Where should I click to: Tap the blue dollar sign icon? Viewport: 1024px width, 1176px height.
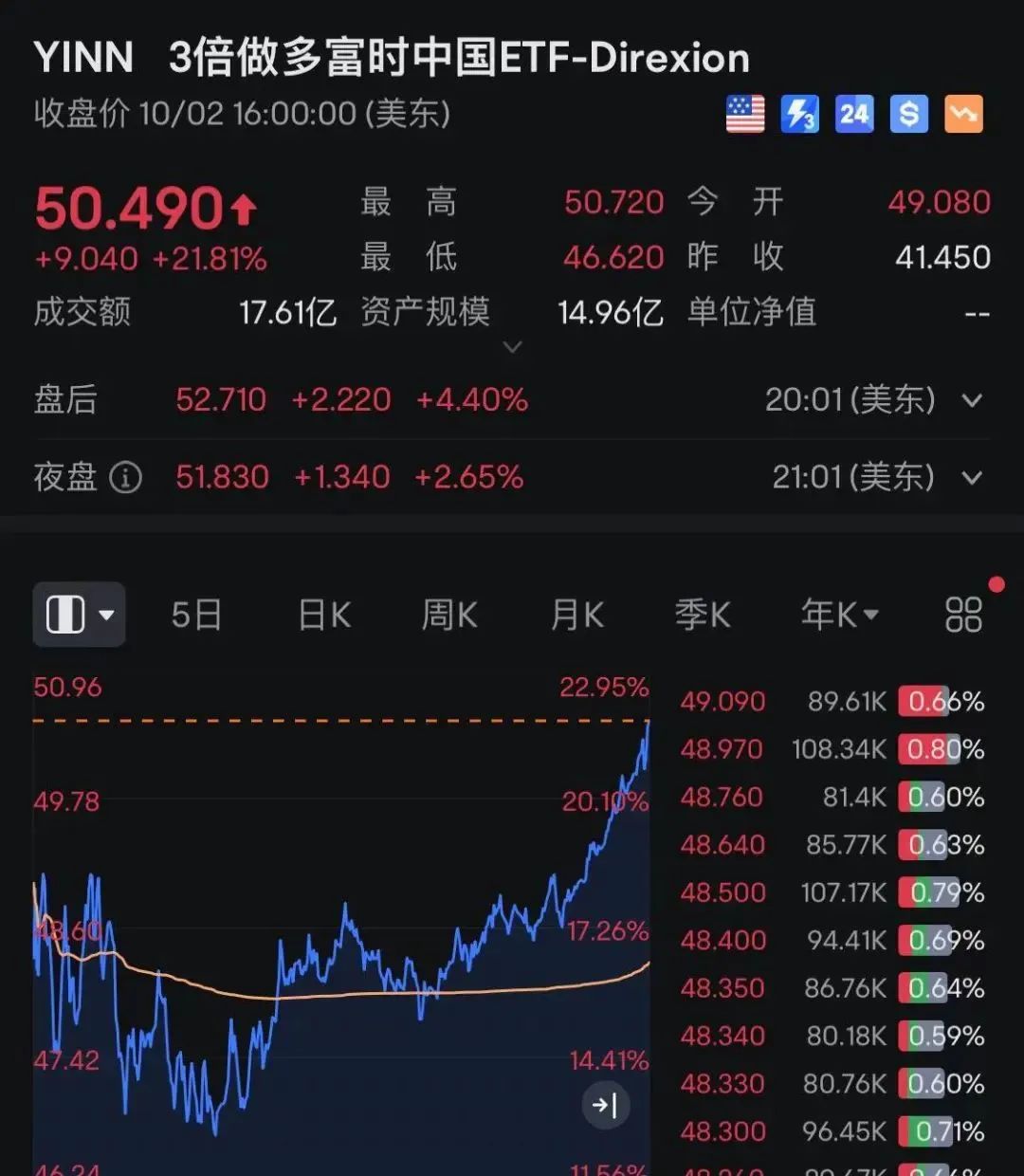pyautogui.click(x=909, y=115)
